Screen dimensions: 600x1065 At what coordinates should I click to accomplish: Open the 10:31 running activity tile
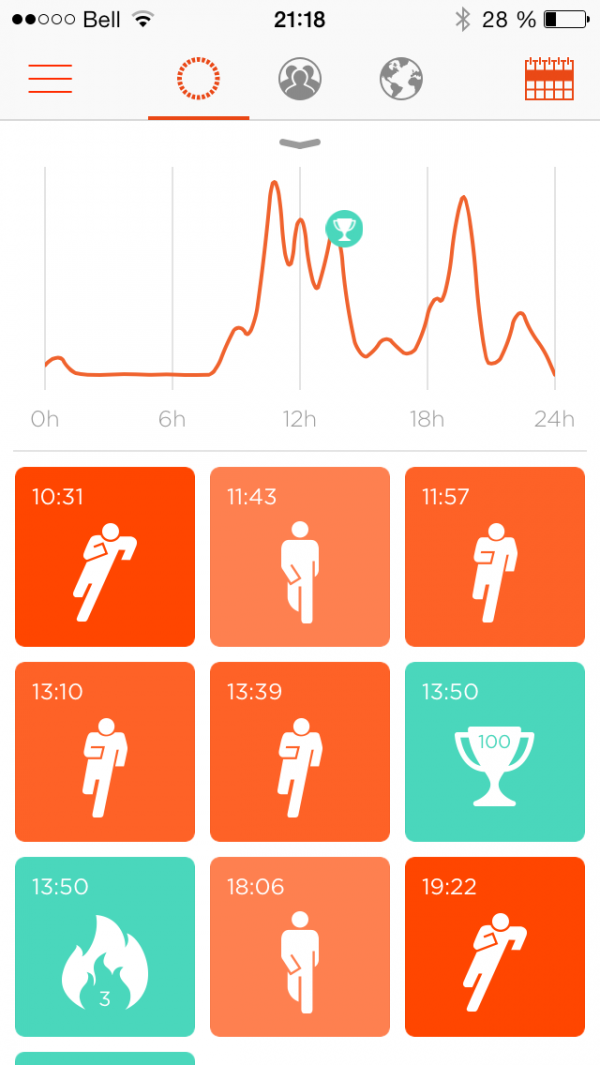[105, 556]
